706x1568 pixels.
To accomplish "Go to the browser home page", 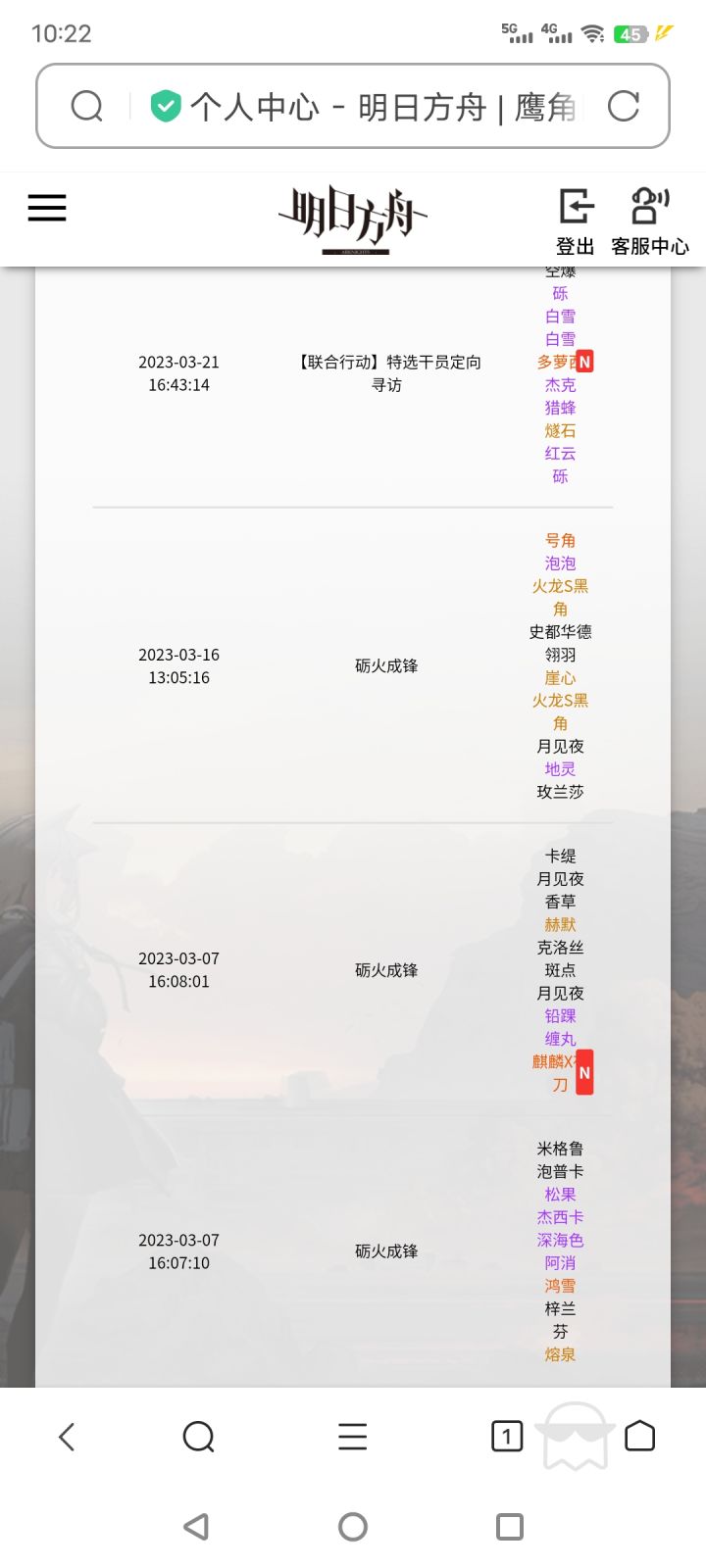I will [x=639, y=1436].
